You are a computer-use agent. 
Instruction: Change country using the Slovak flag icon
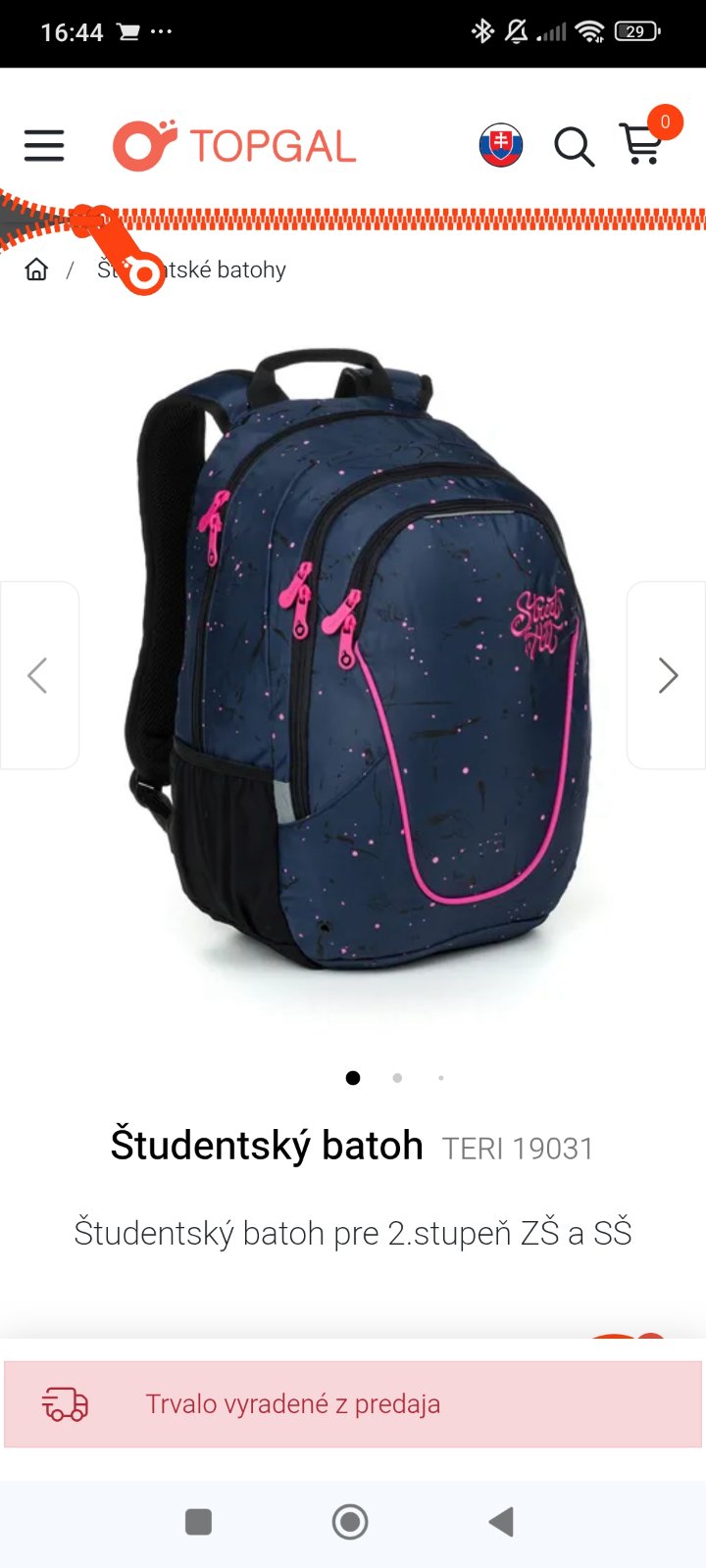[500, 146]
